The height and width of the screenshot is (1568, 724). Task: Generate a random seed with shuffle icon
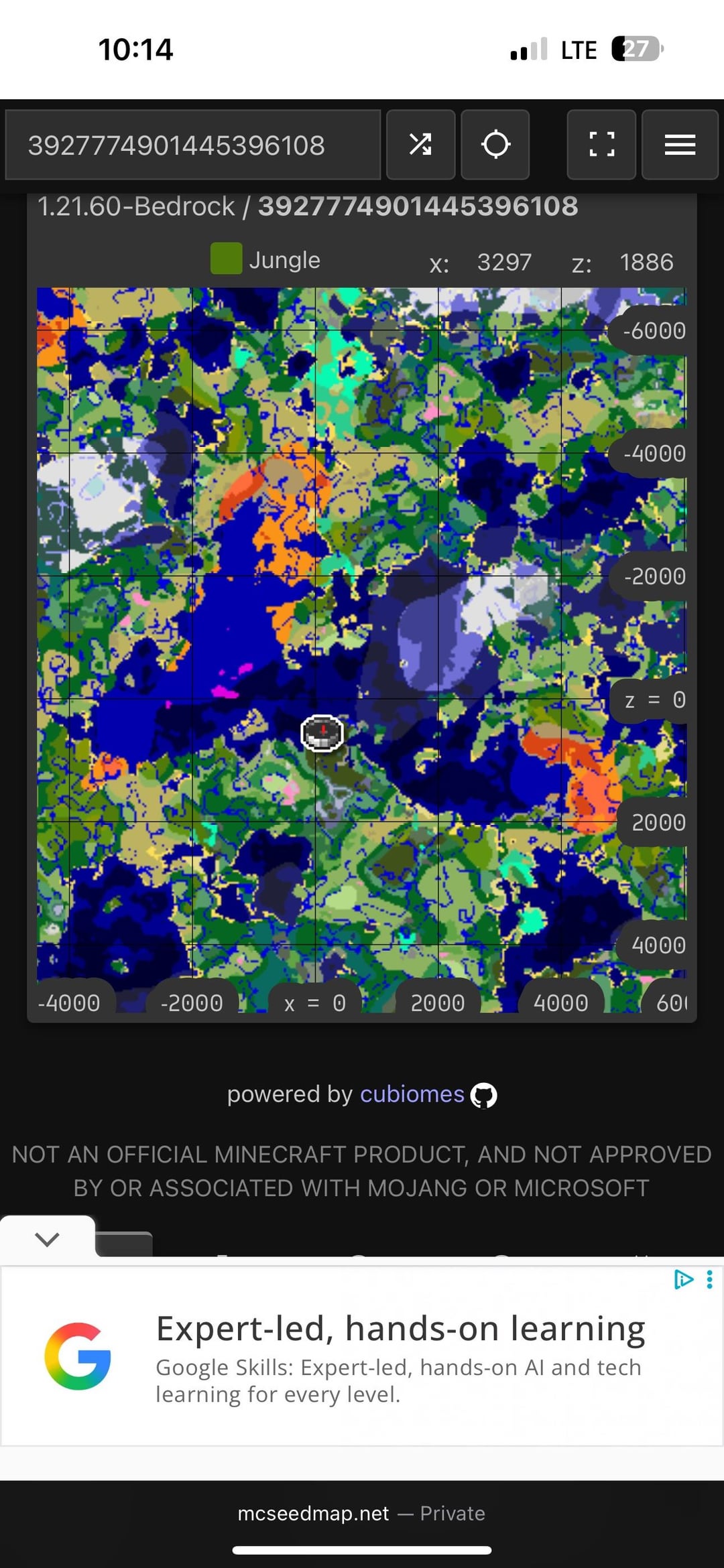(x=420, y=145)
